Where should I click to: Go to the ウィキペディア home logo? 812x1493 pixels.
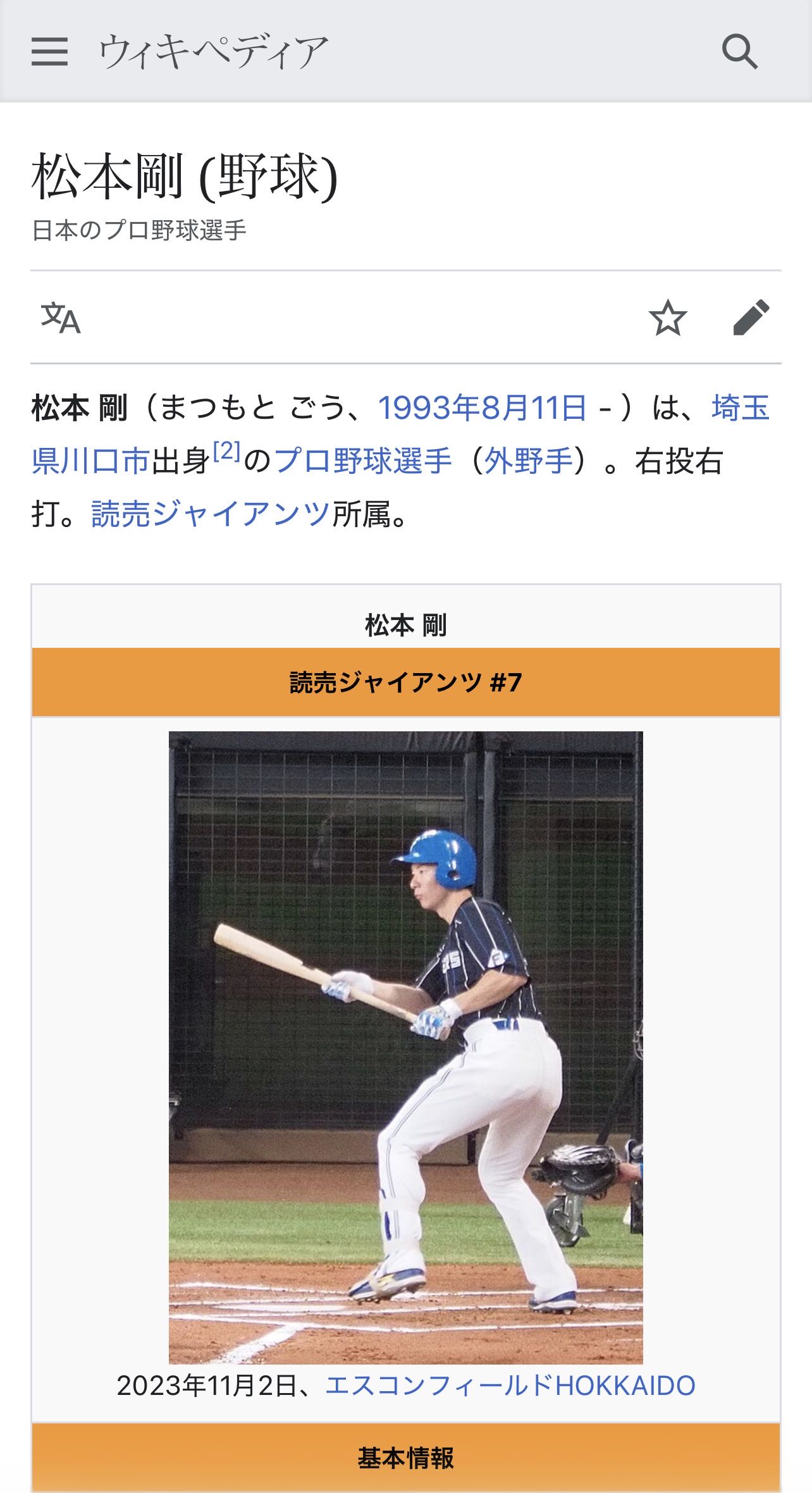click(x=213, y=51)
